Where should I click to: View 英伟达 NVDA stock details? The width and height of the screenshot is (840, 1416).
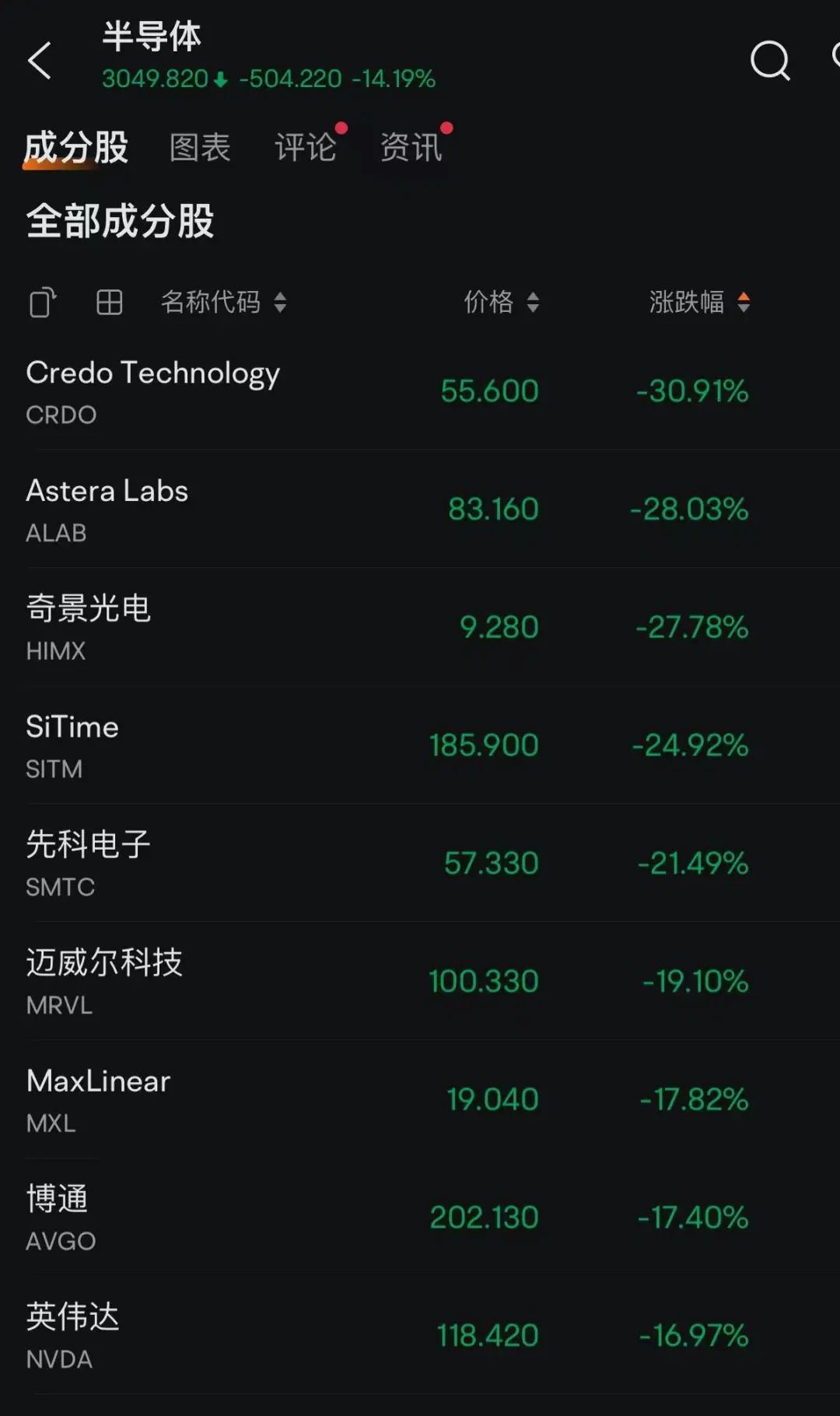[72, 1336]
